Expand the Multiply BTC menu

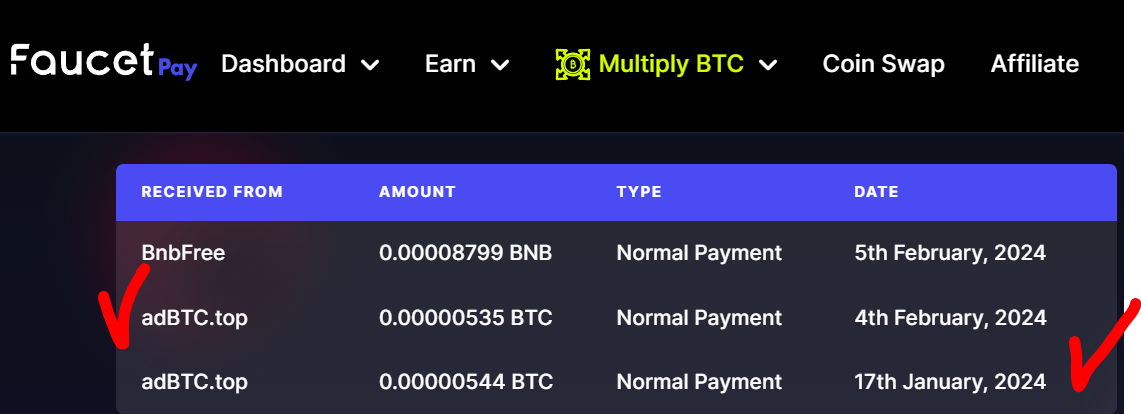pos(670,65)
